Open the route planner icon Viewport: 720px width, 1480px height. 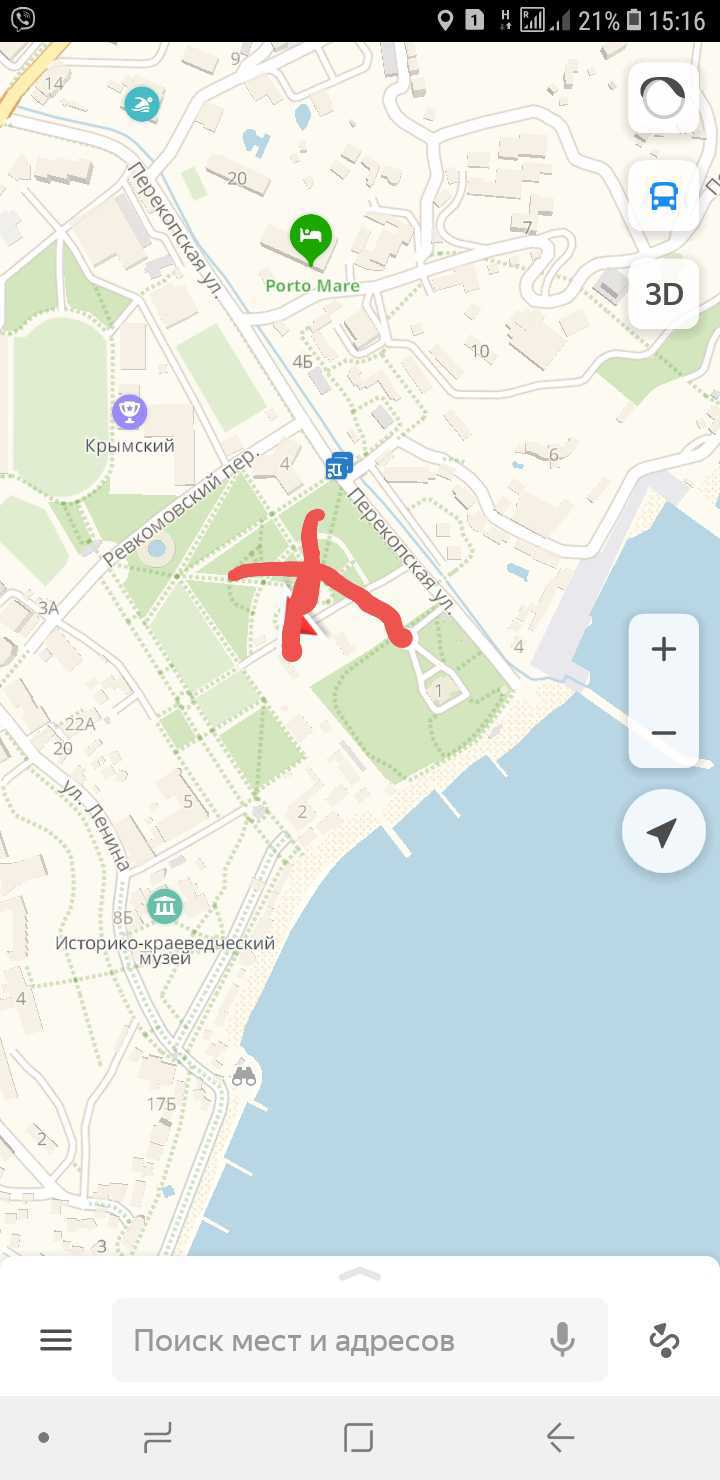(x=664, y=1340)
